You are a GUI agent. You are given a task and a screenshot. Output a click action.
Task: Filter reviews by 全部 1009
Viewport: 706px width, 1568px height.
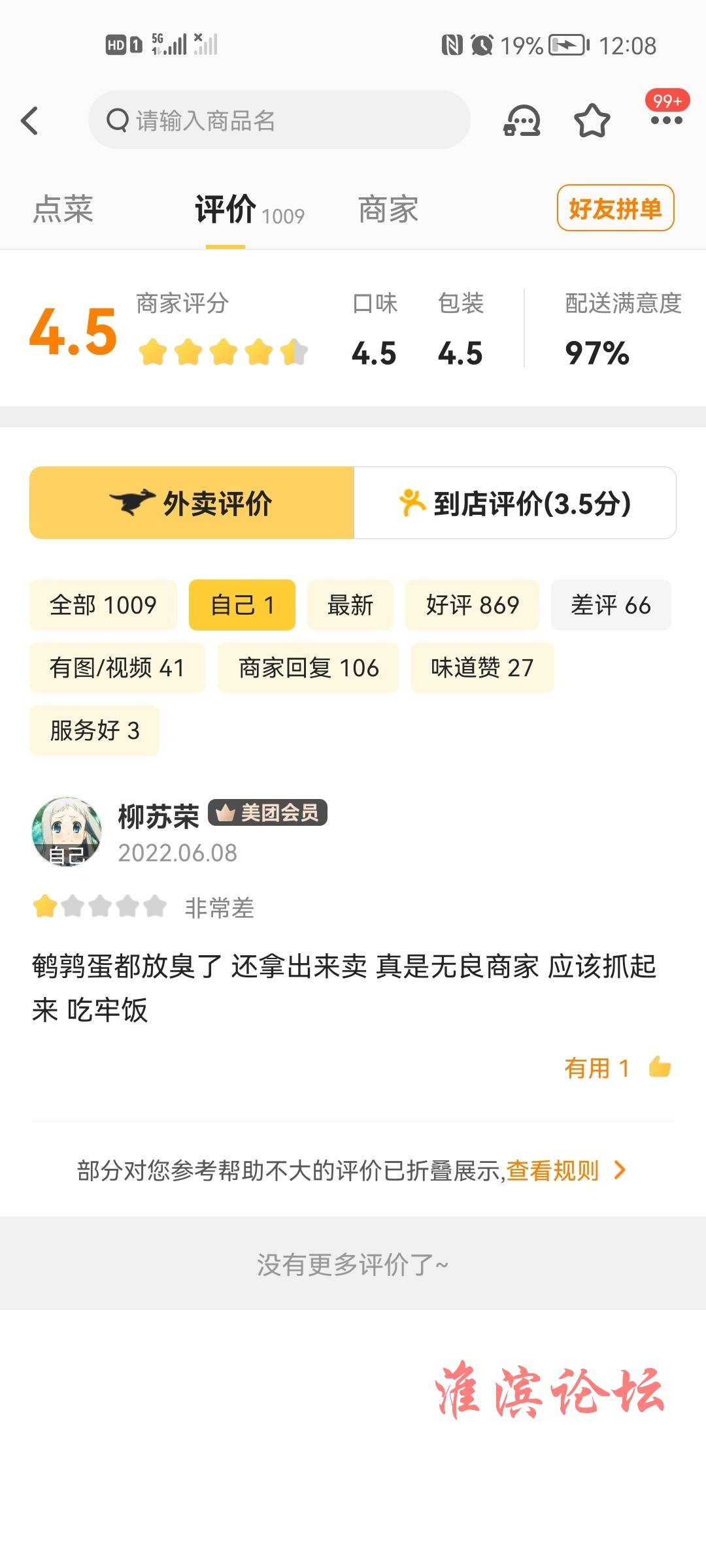point(103,605)
